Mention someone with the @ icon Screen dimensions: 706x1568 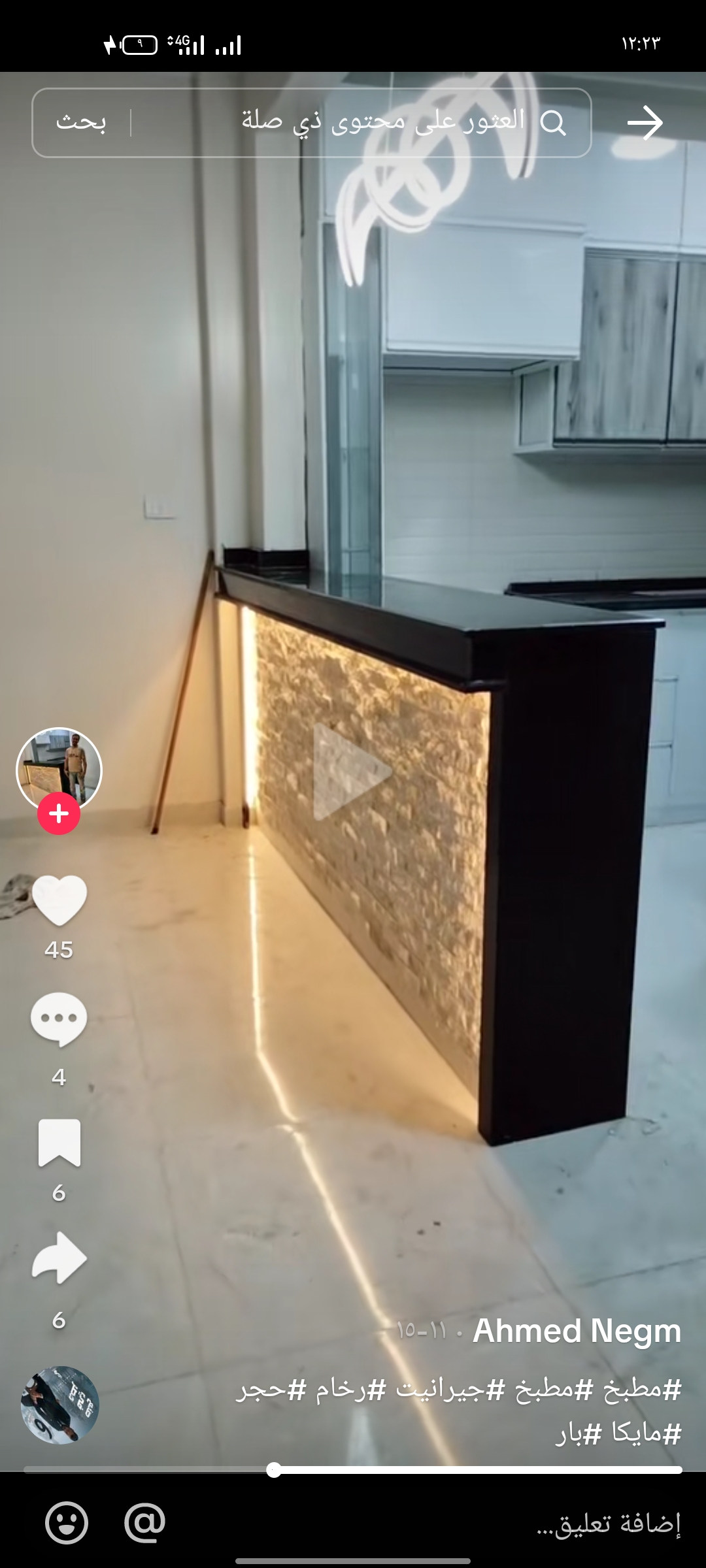tap(144, 1523)
